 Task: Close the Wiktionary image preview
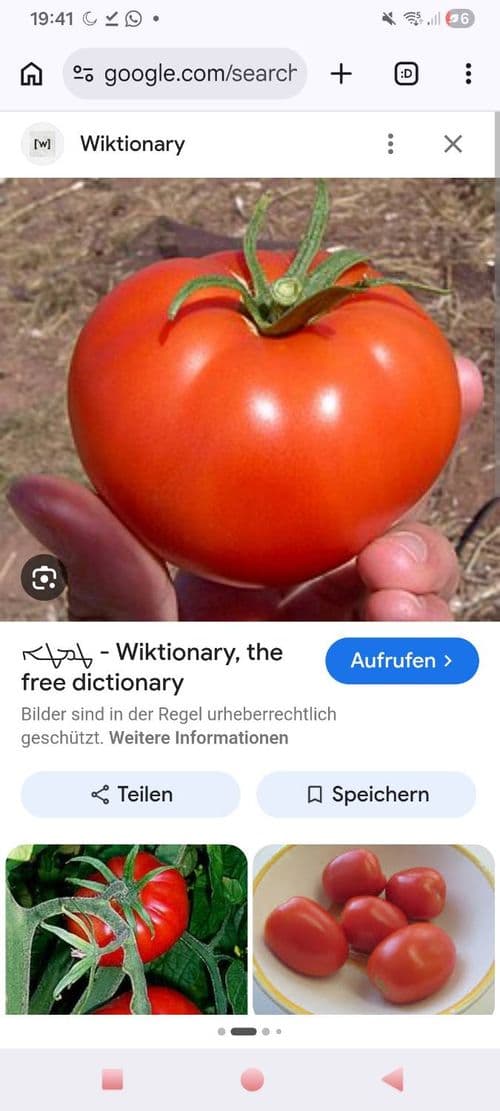click(x=453, y=144)
